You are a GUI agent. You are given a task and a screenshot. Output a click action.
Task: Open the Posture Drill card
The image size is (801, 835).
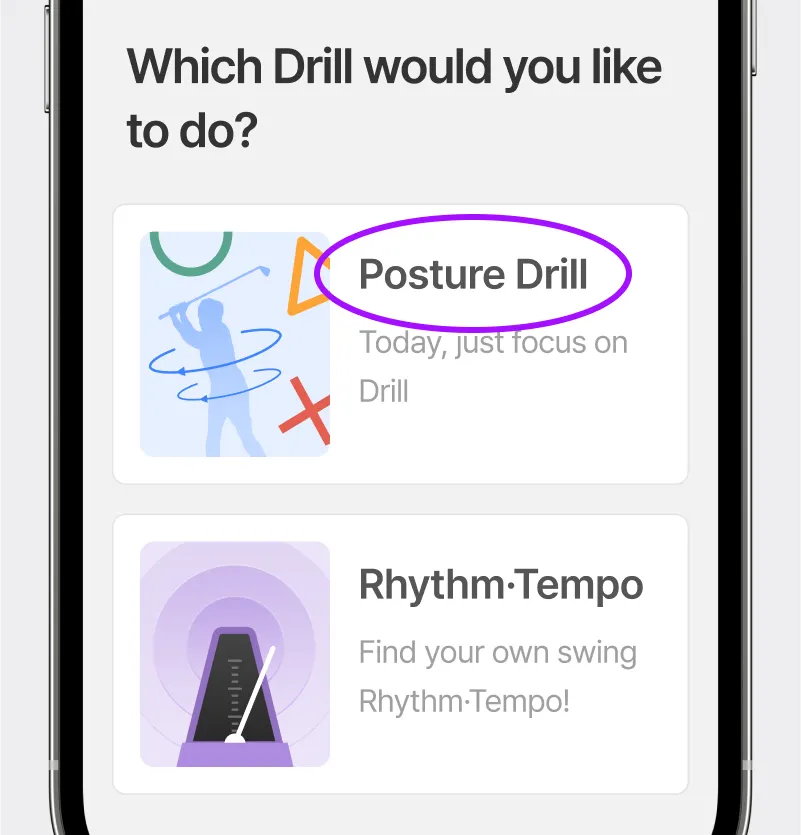(400, 345)
